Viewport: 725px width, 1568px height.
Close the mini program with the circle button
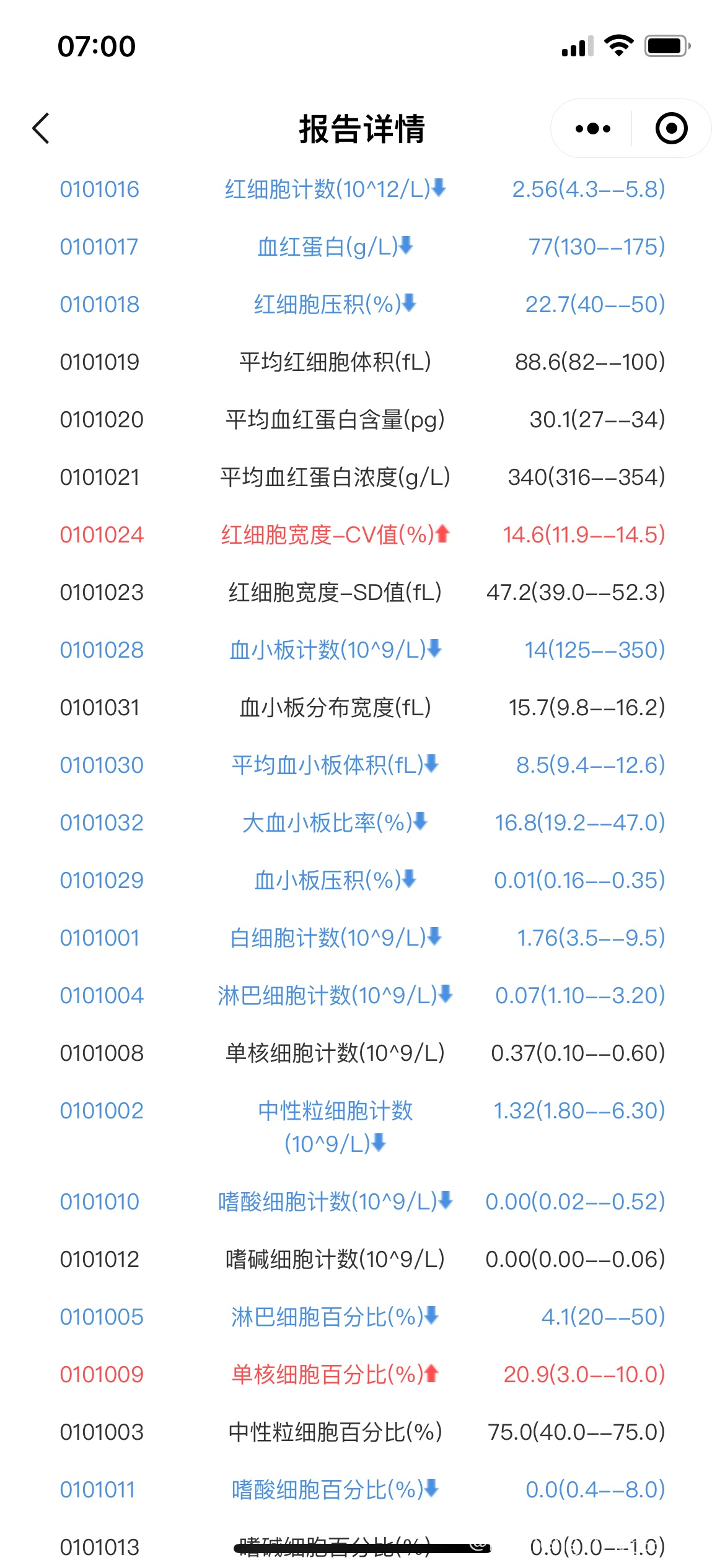click(x=671, y=129)
